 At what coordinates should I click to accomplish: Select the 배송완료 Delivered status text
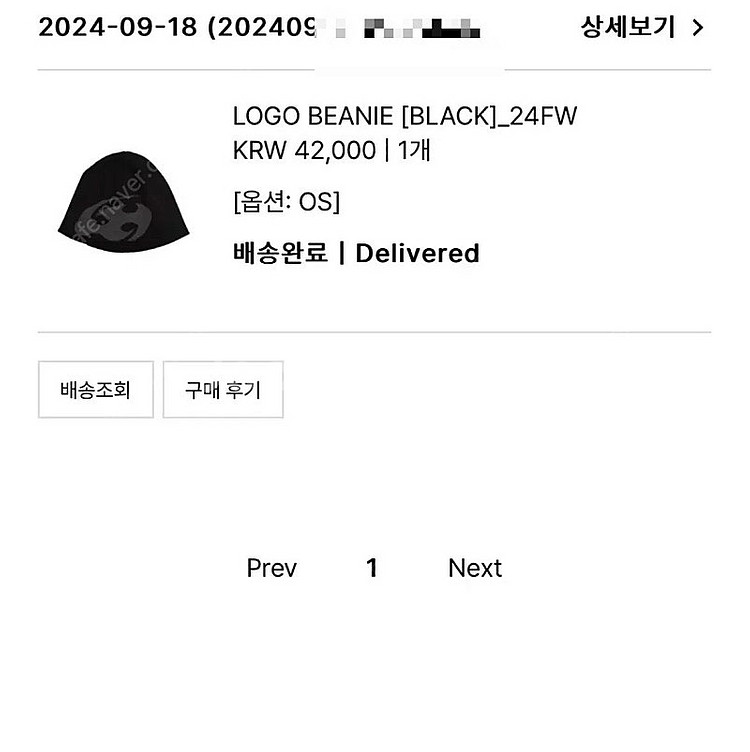[x=278, y=253]
